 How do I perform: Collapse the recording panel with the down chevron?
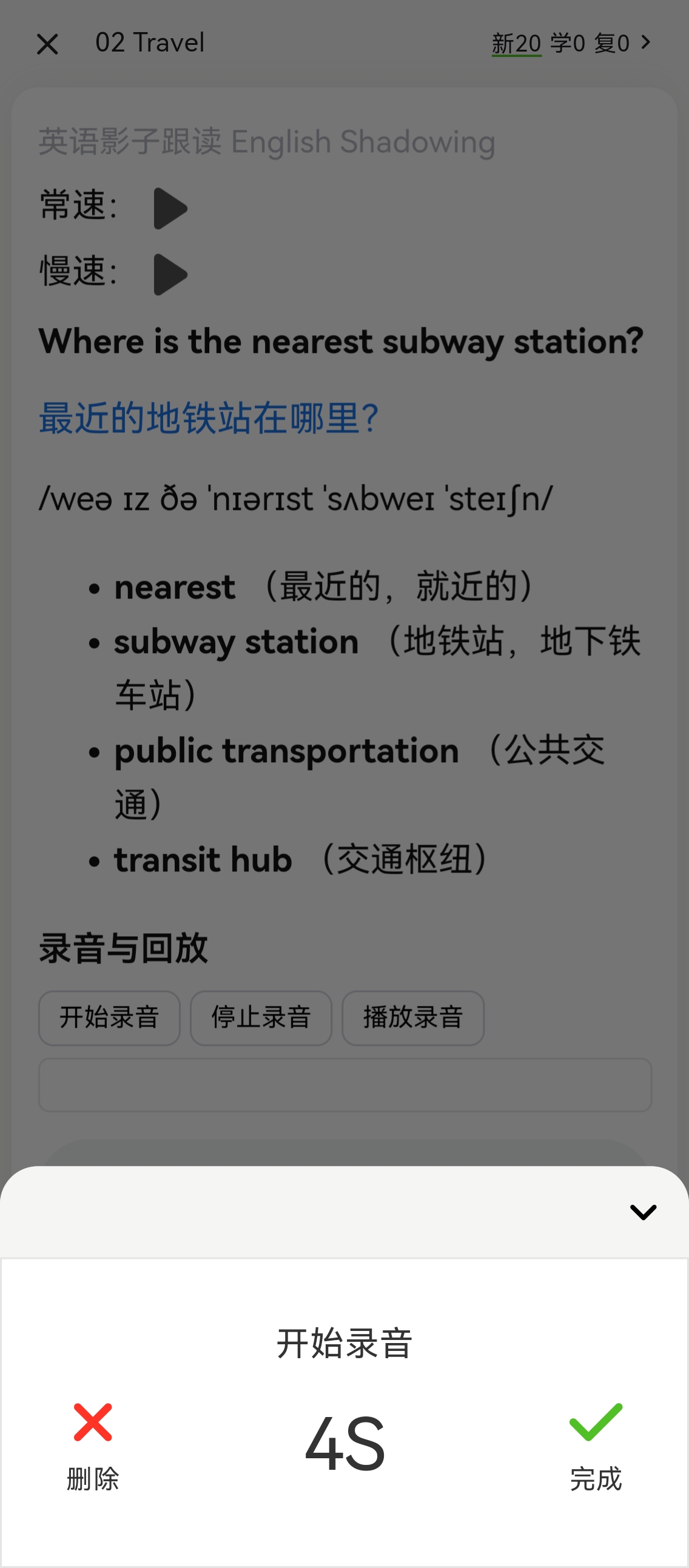tap(643, 1211)
